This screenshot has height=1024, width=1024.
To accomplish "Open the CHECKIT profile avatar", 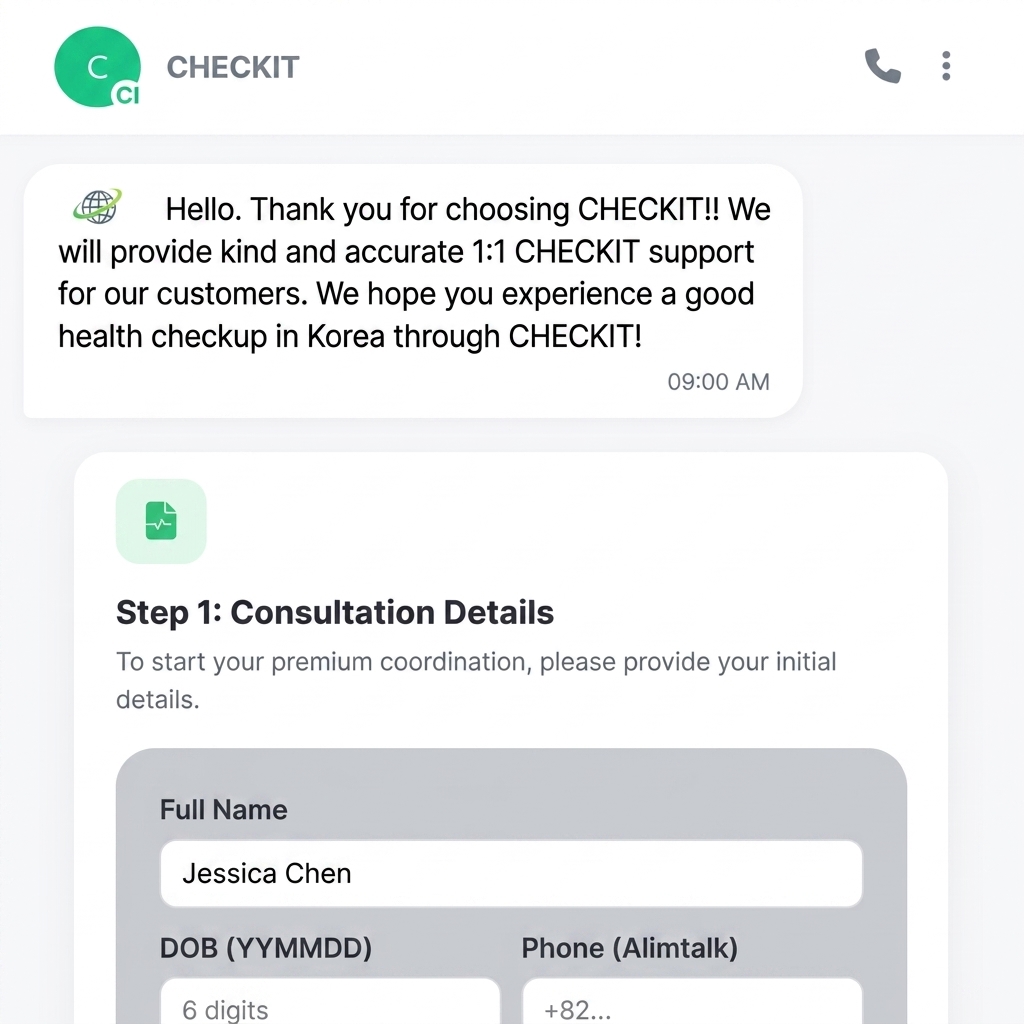I will point(97,67).
